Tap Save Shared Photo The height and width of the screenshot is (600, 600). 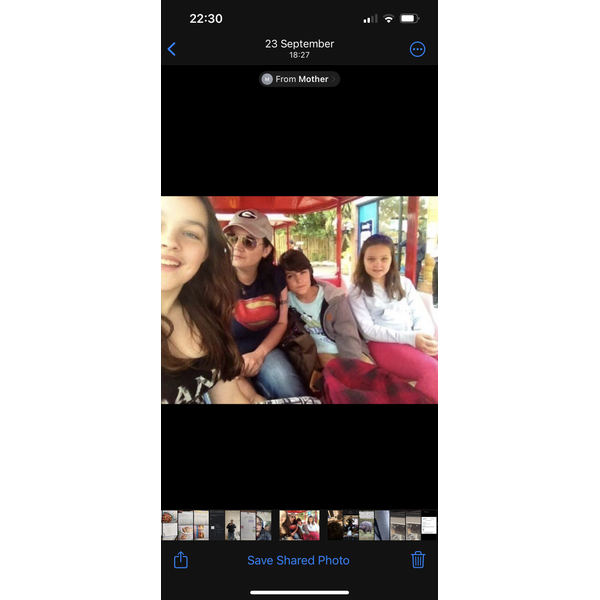[x=298, y=560]
